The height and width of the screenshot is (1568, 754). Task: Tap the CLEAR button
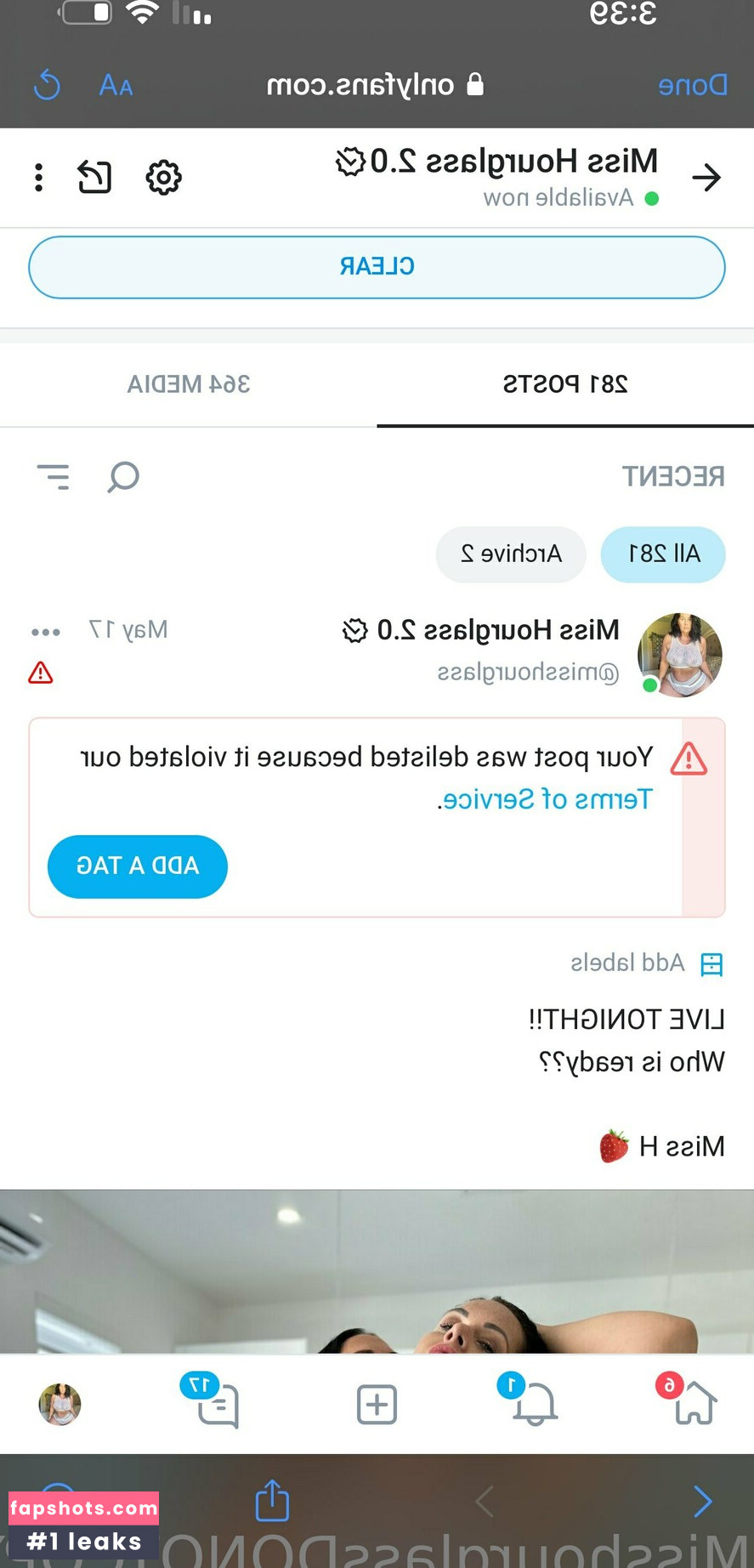click(x=377, y=267)
